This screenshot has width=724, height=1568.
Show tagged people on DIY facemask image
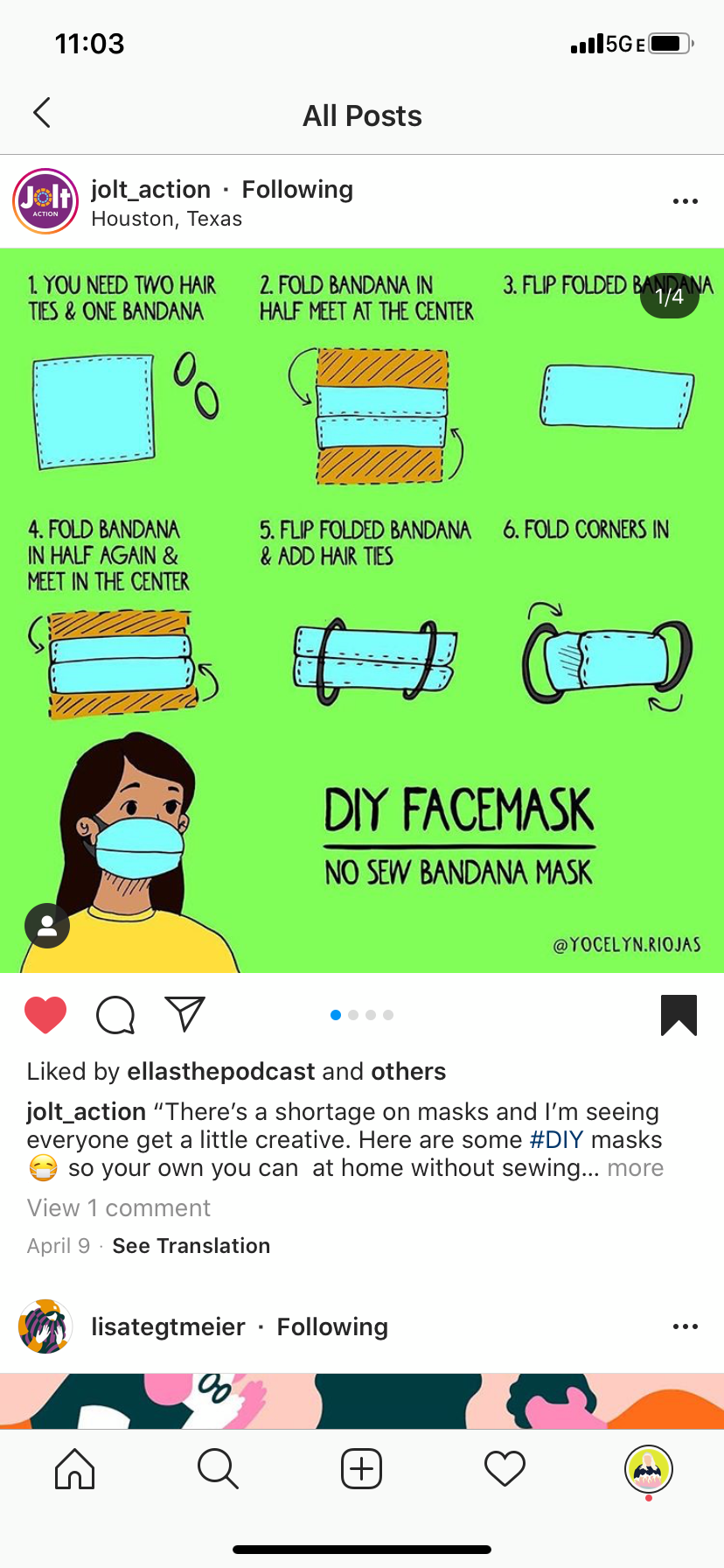point(47,926)
